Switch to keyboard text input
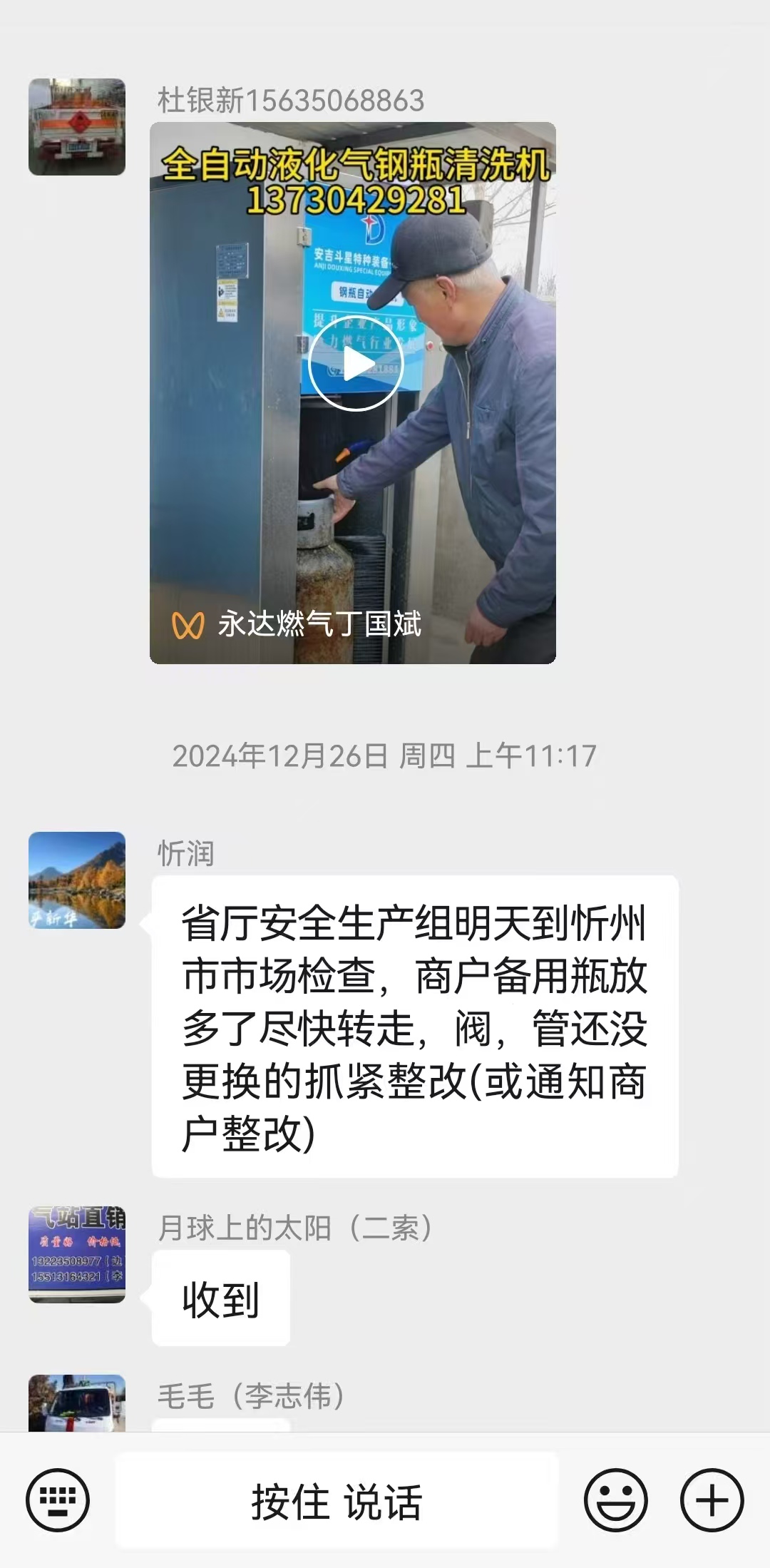Screen dimensions: 770x1568 (58, 1500)
